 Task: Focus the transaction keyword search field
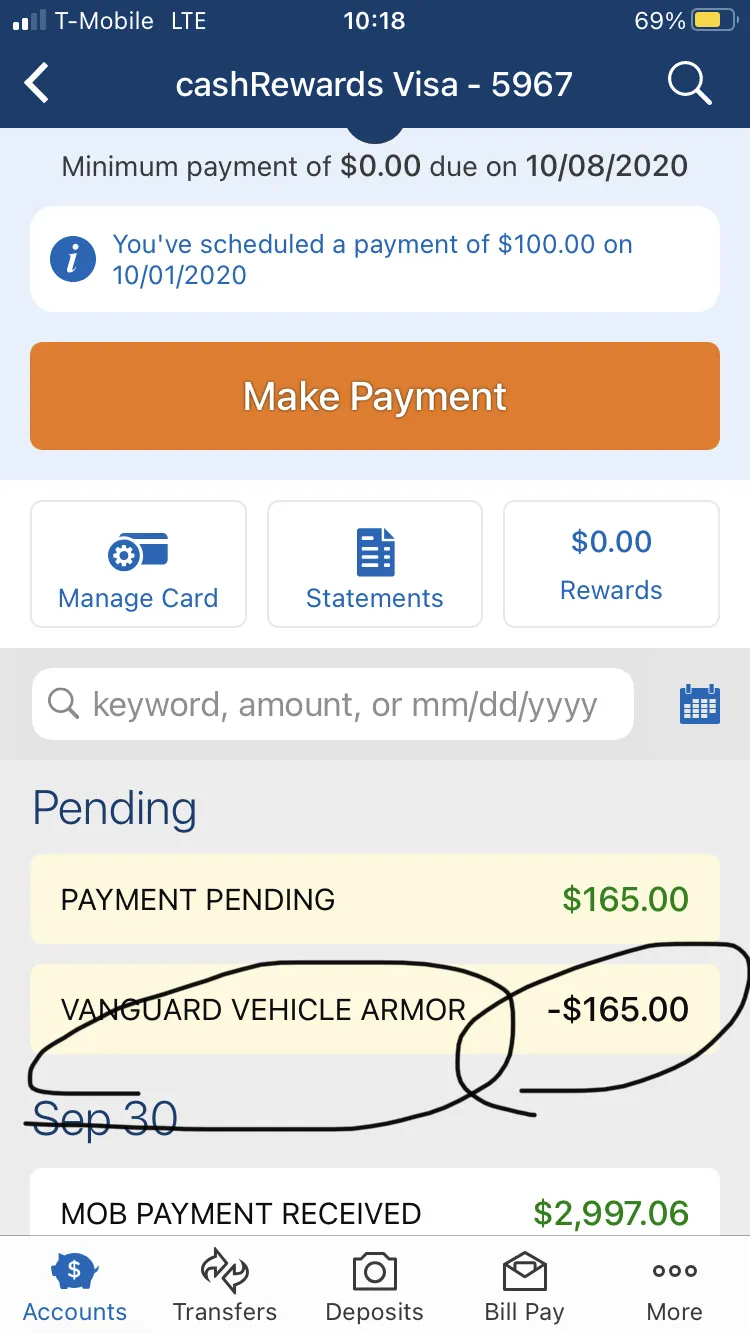(x=333, y=704)
